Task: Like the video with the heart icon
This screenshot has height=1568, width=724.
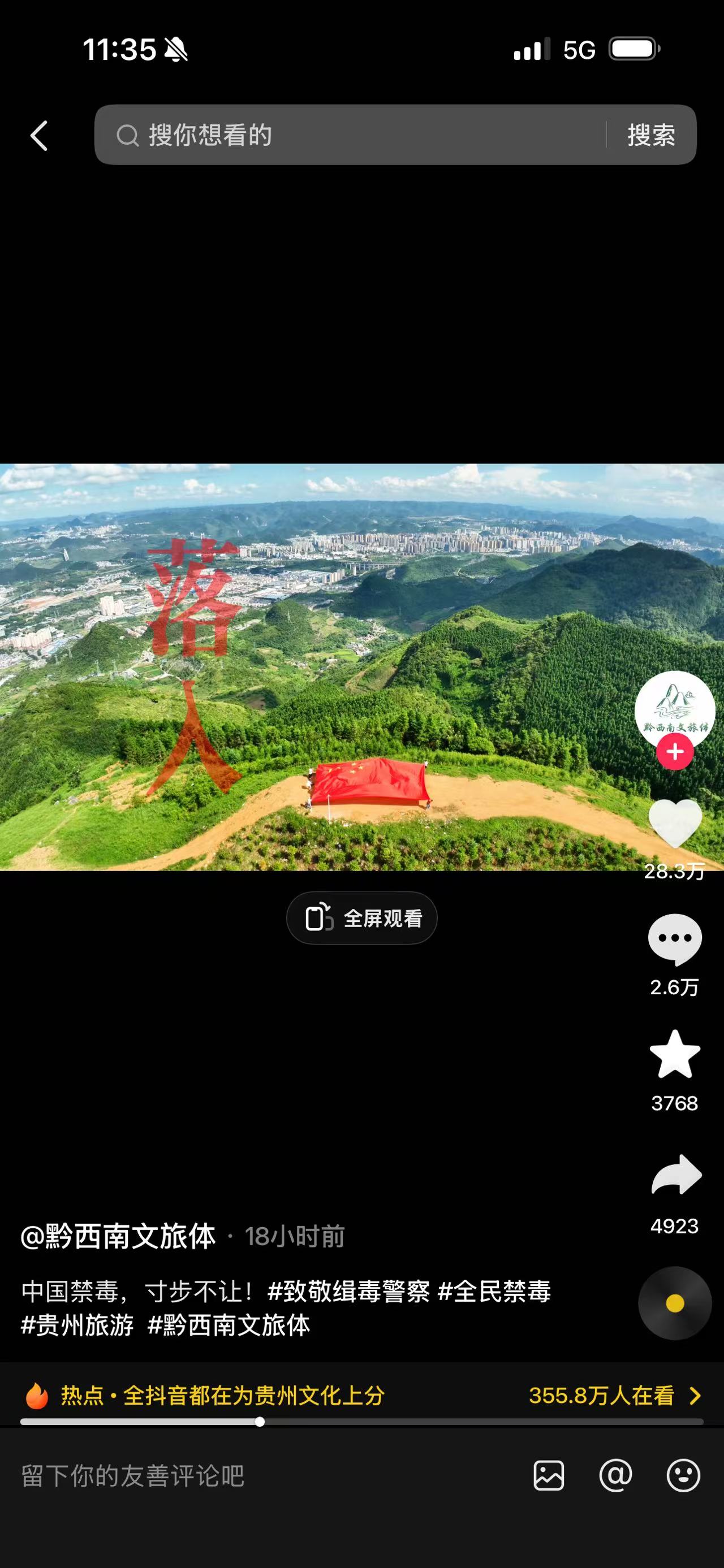Action: pyautogui.click(x=675, y=823)
